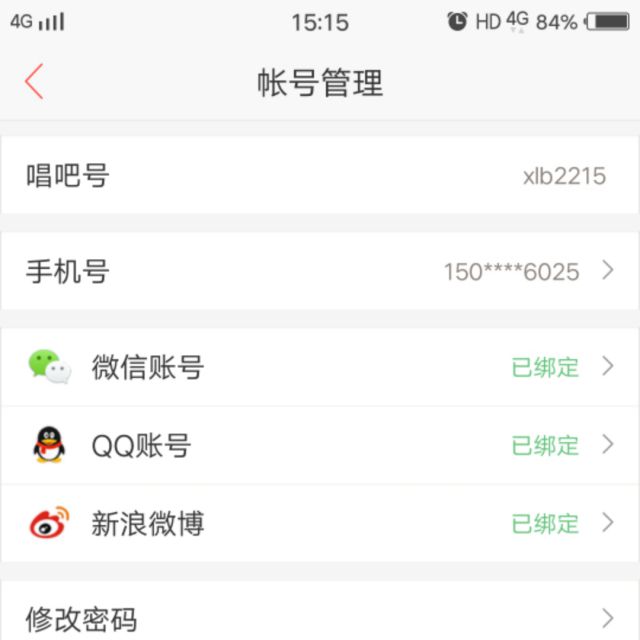Viewport: 640px width, 640px height.
Task: Open 修改密码 to change password
Action: pos(320,618)
